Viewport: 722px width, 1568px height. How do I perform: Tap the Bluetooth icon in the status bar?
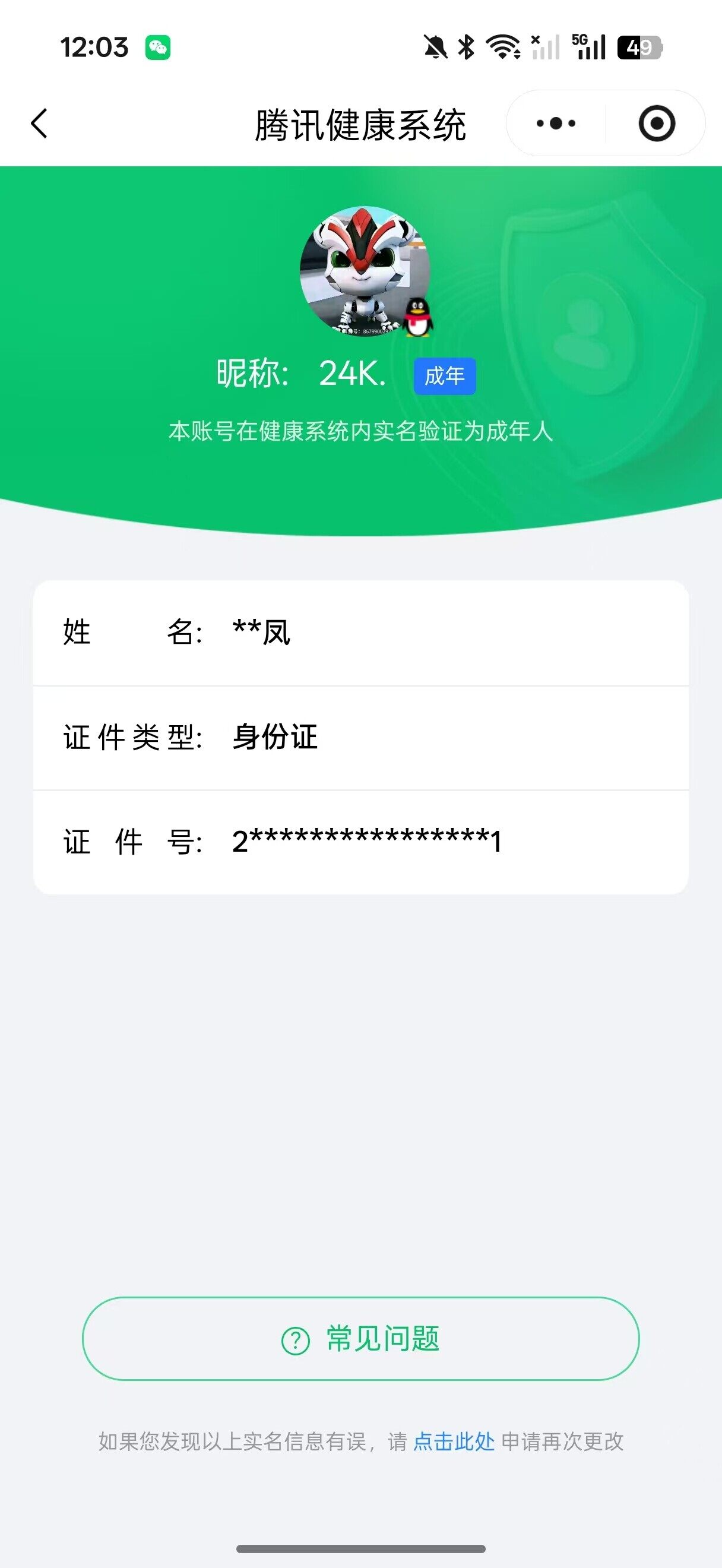pos(466,46)
